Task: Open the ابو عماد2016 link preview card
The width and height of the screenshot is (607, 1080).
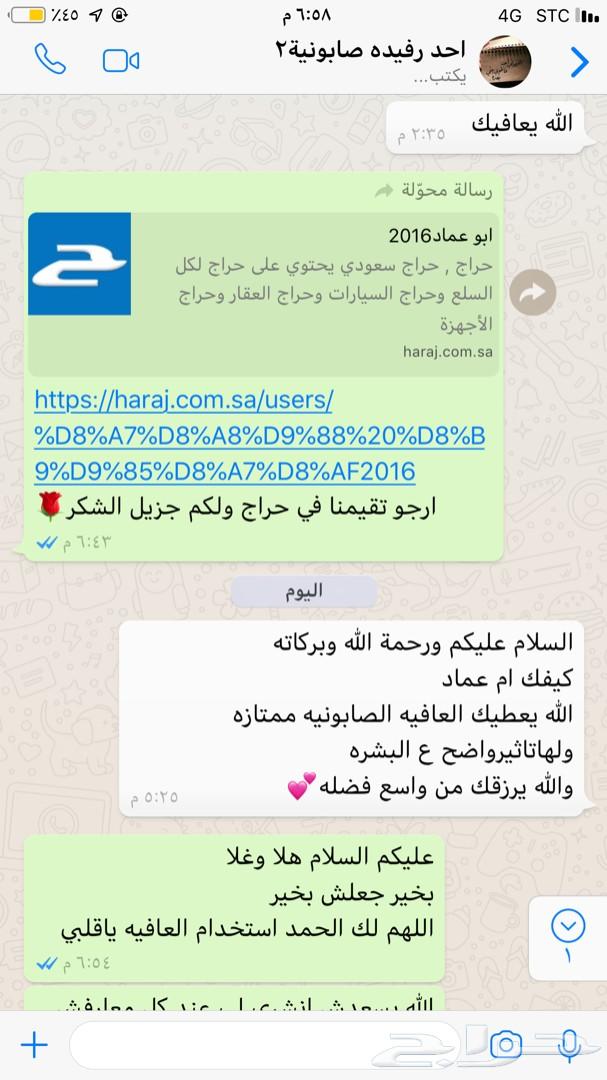Action: click(x=264, y=294)
